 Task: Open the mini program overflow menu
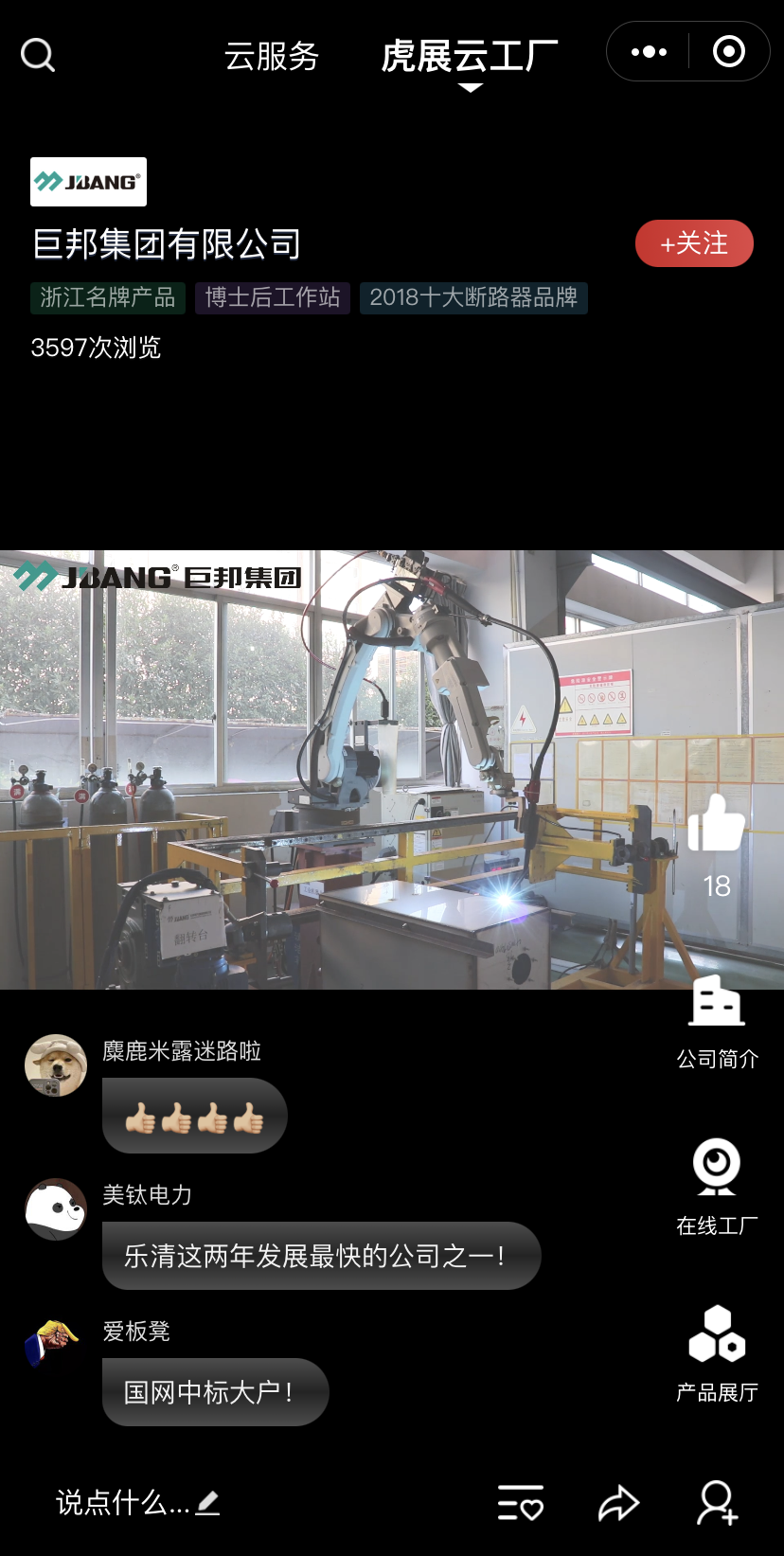point(649,52)
